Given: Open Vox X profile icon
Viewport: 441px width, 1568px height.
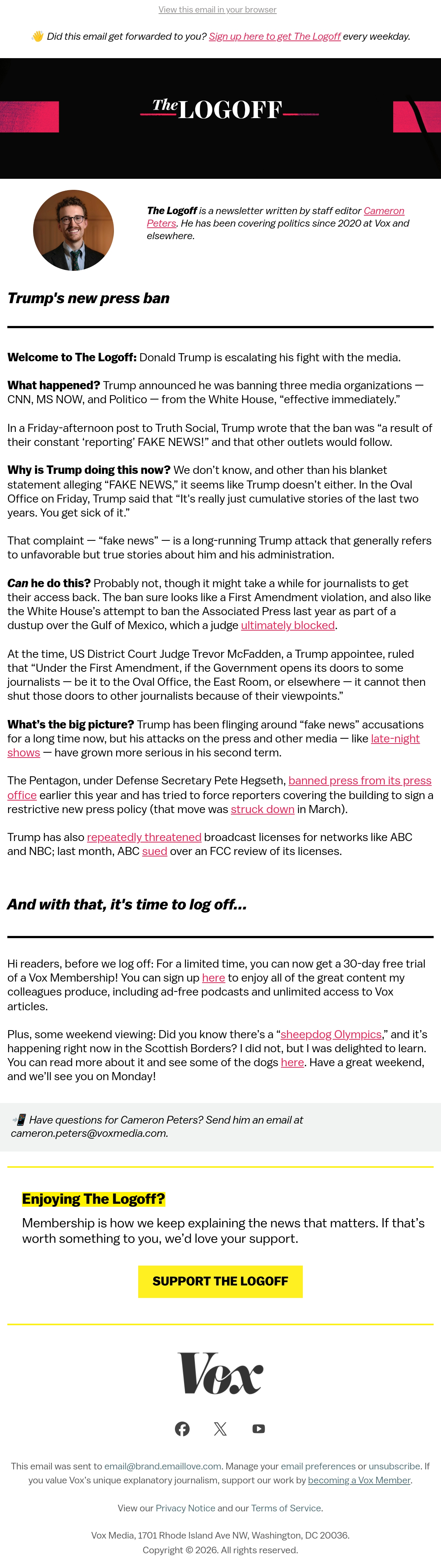Looking at the screenshot, I should [x=220, y=1429].
